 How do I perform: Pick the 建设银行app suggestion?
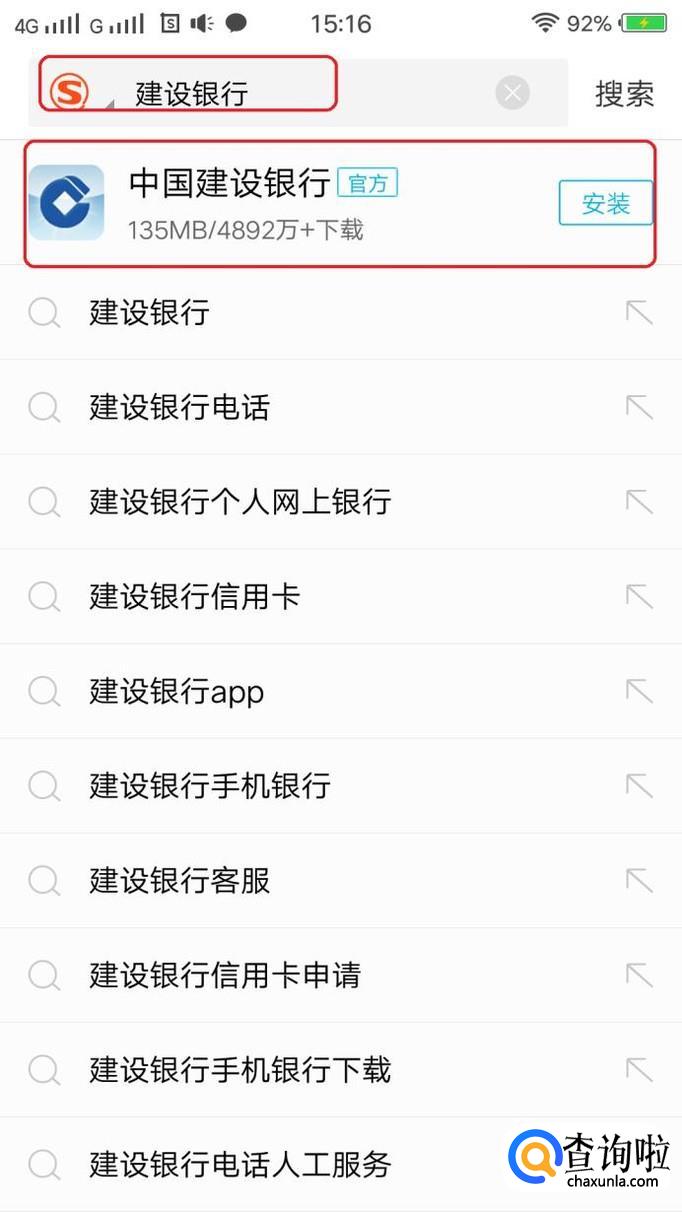[x=177, y=691]
